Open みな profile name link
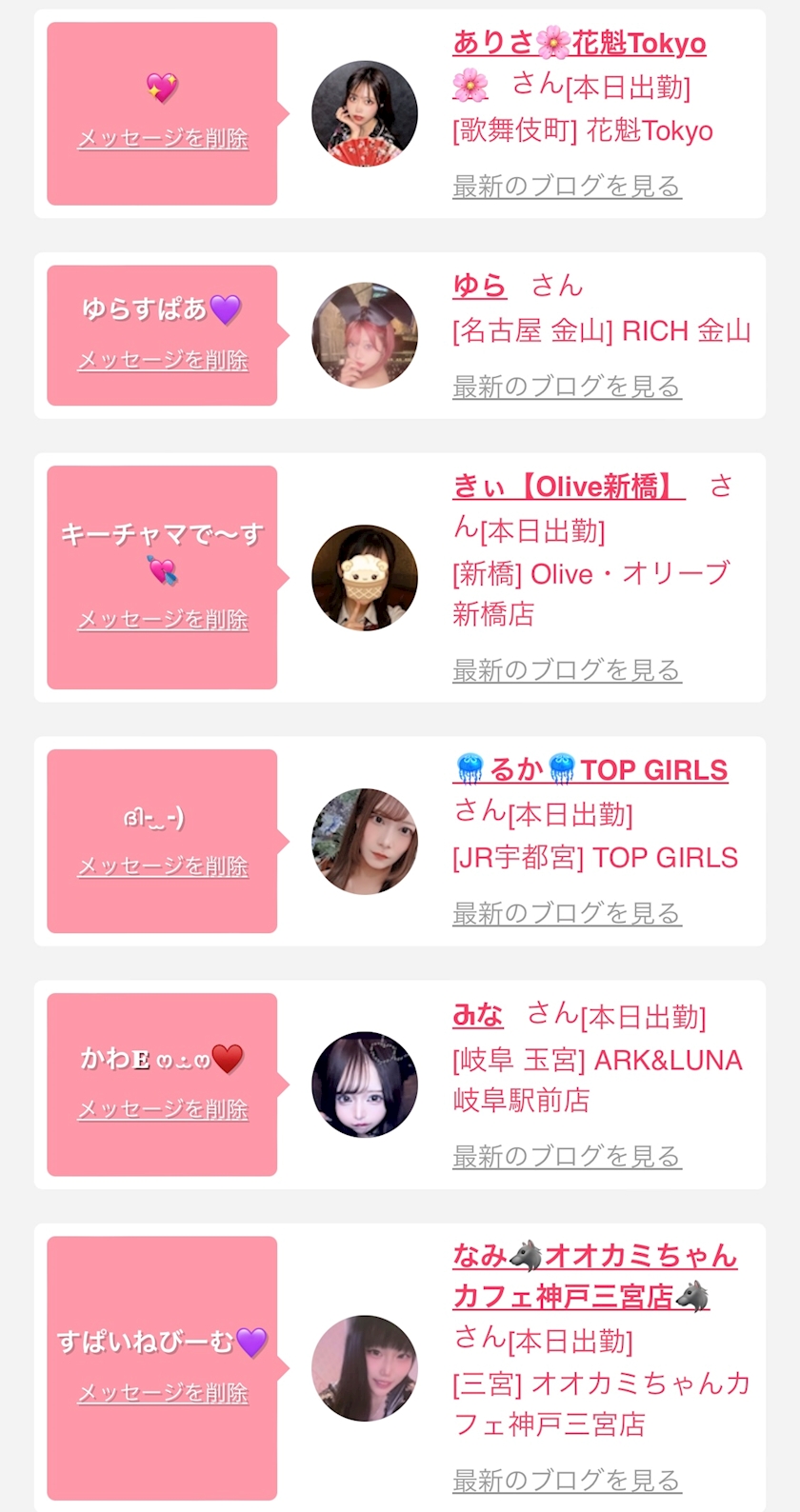 [x=477, y=1015]
